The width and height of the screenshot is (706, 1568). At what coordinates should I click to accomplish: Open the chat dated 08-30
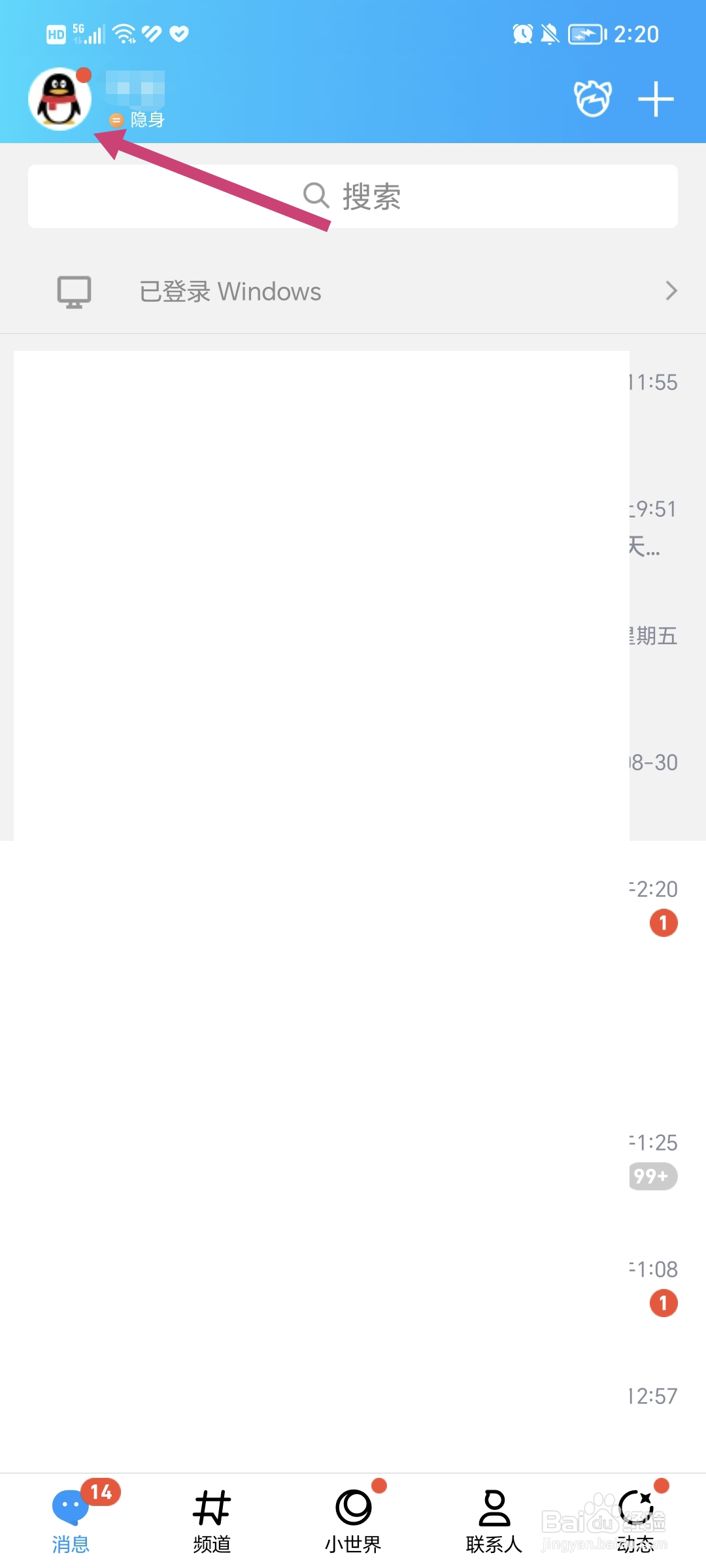[x=353, y=777]
